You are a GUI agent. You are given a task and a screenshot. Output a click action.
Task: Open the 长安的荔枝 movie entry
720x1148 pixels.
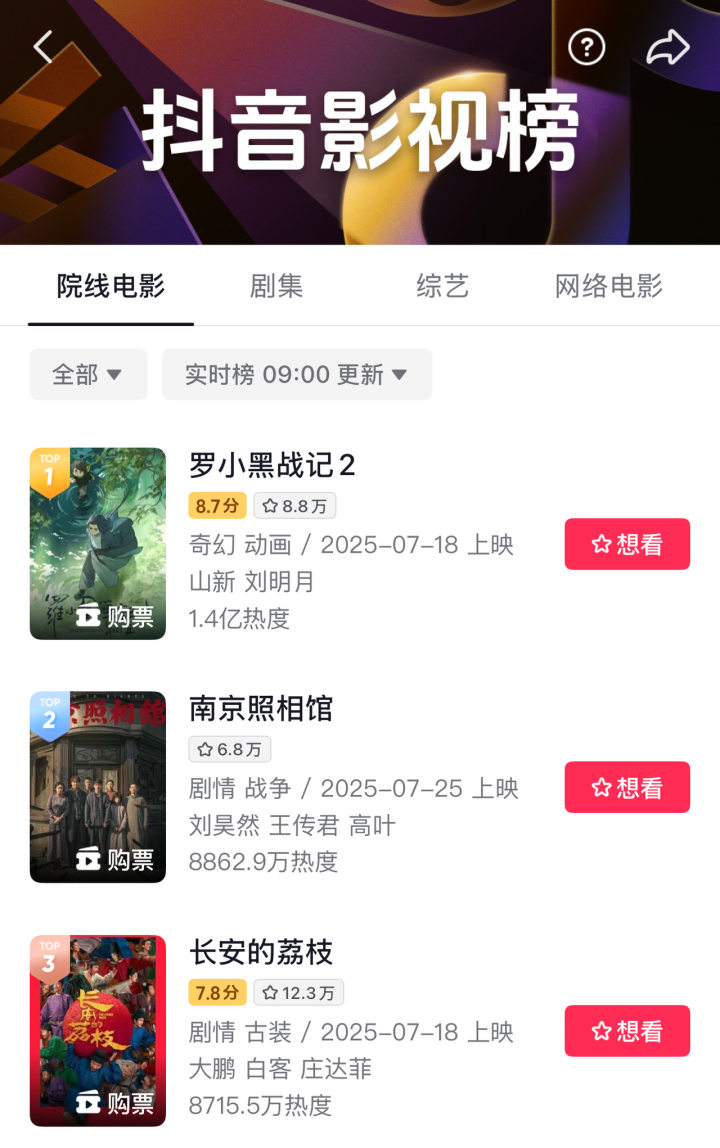[x=261, y=952]
